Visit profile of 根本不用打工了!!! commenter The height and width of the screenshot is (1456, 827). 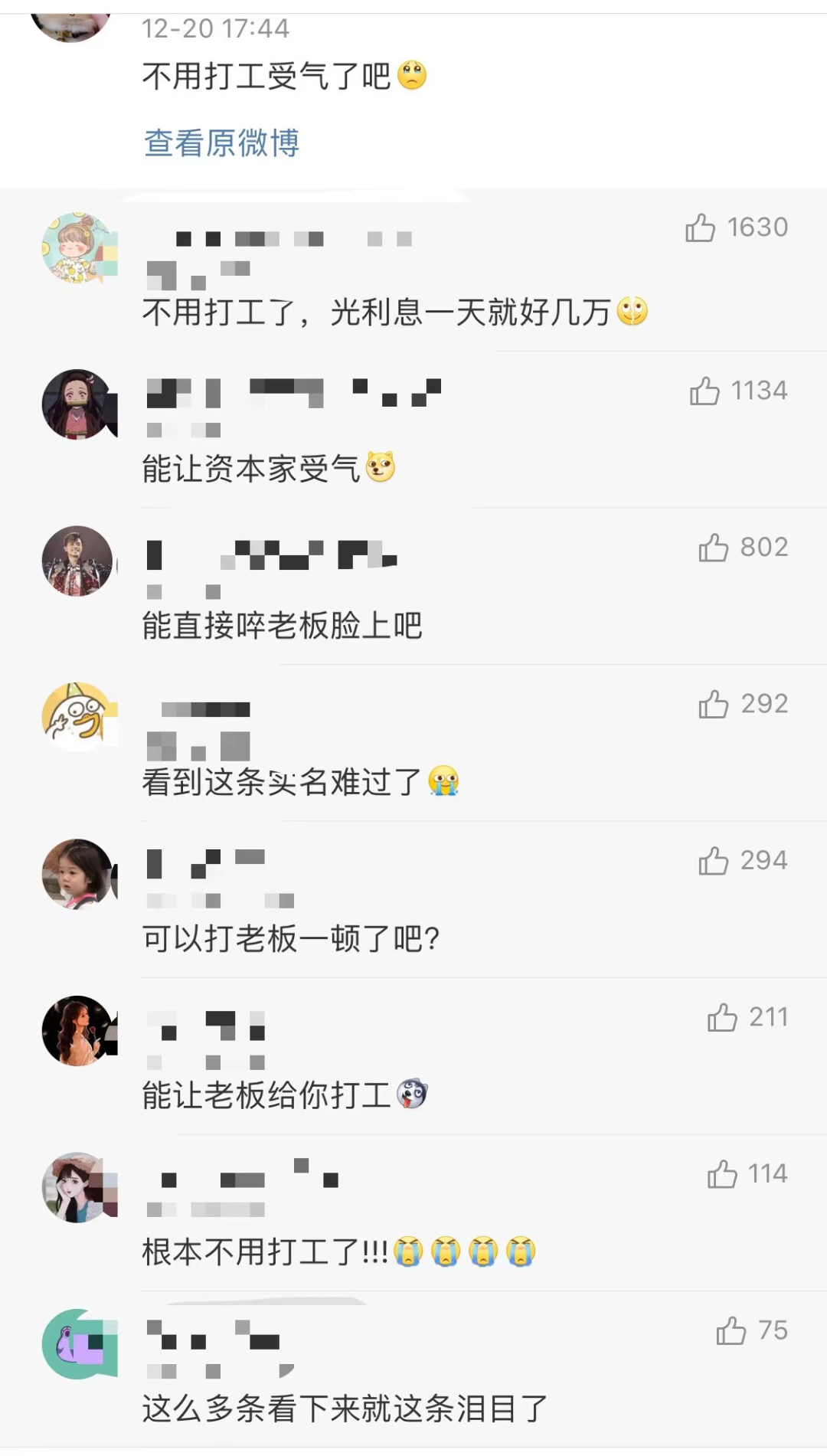[77, 1187]
